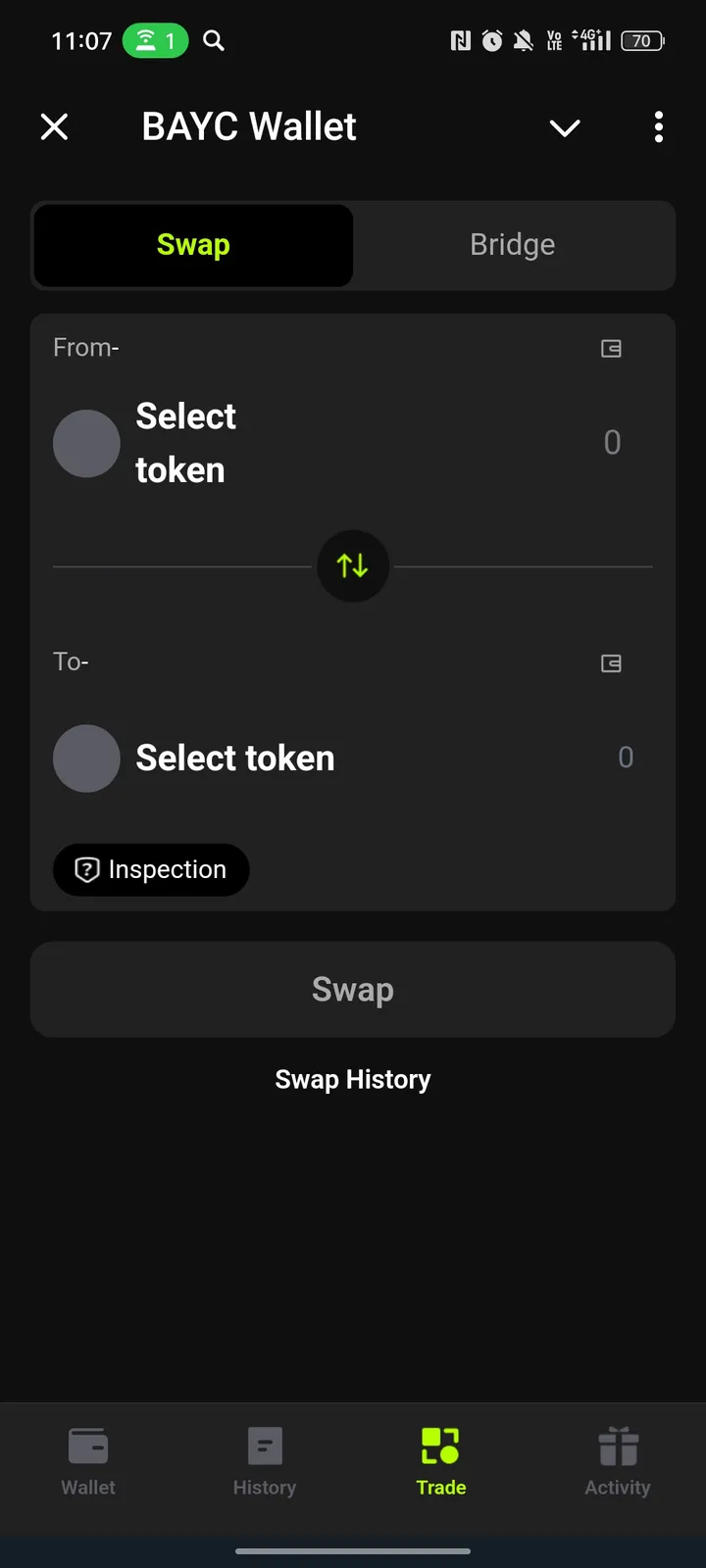Screen dimensions: 706x1568
Task: Select the Swap tab
Action: (193, 245)
